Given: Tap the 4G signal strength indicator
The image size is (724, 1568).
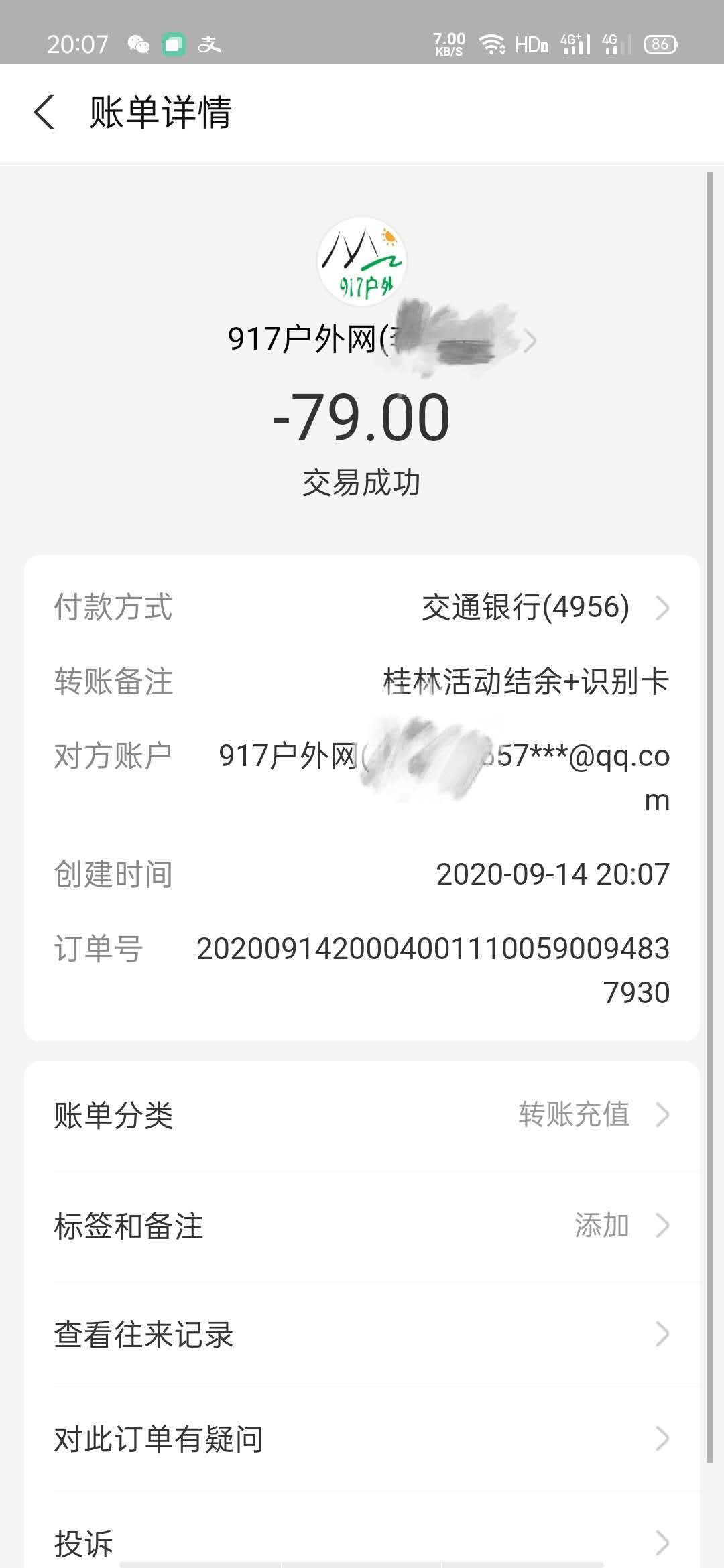Looking at the screenshot, I should click(575, 43).
